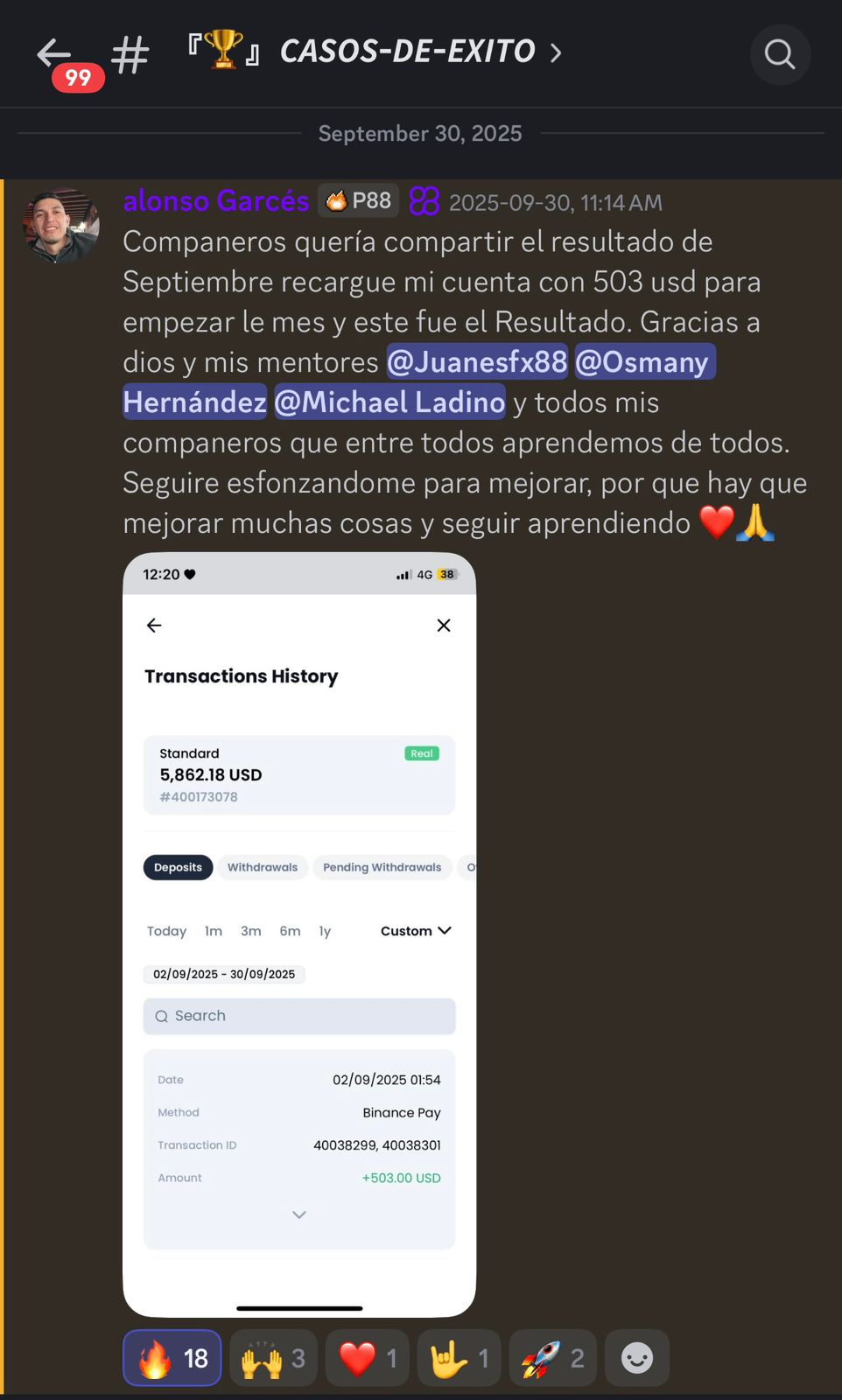Add the raised hands reaction
This screenshot has width=842, height=1400.
pos(273,1358)
